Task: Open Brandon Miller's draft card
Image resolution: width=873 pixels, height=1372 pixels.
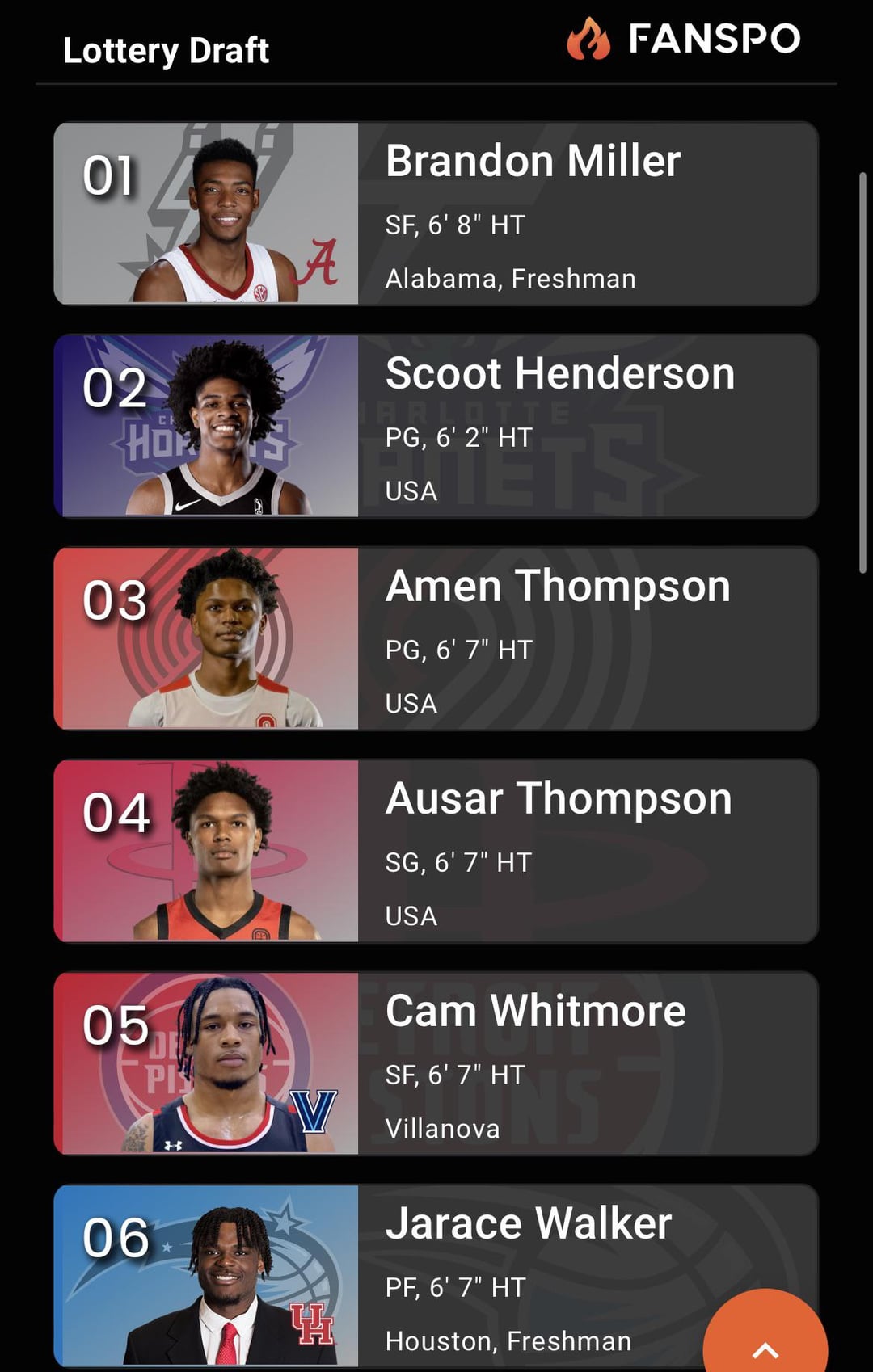Action: tap(436, 214)
